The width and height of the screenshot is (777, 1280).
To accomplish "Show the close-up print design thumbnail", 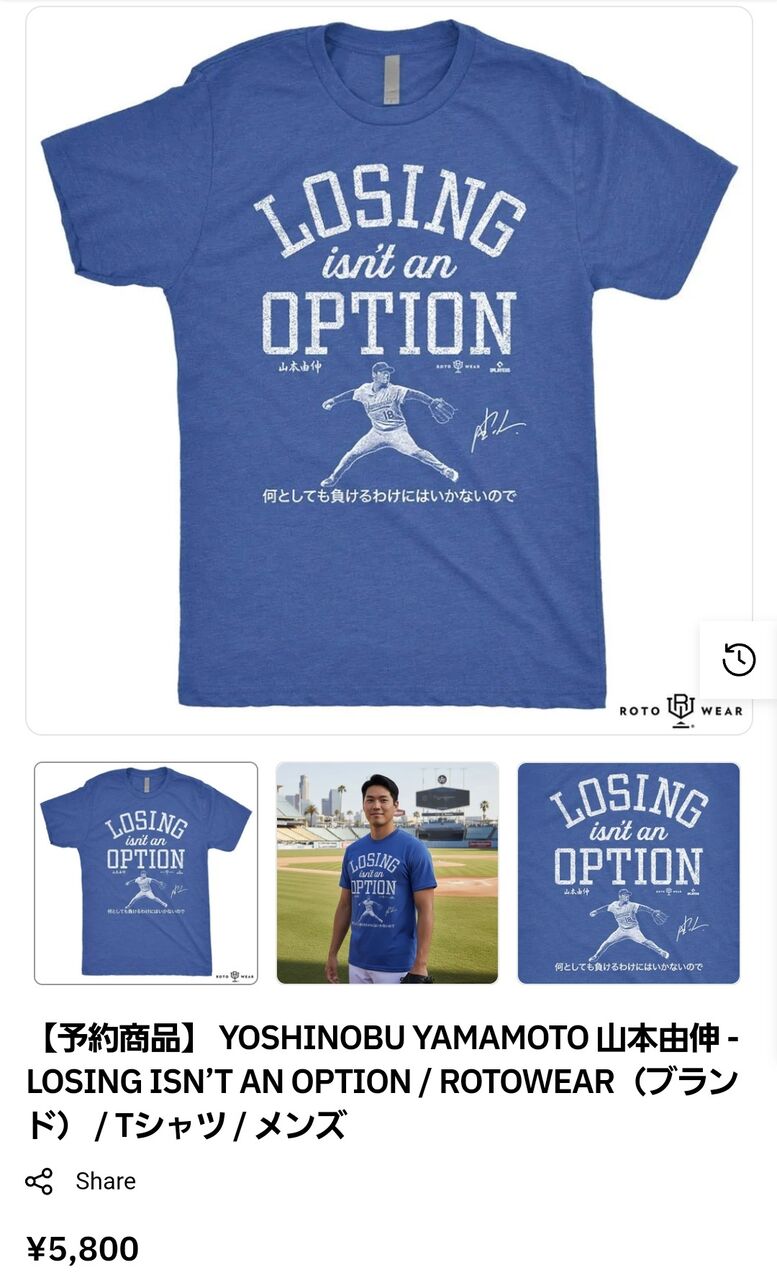I will tap(628, 873).
